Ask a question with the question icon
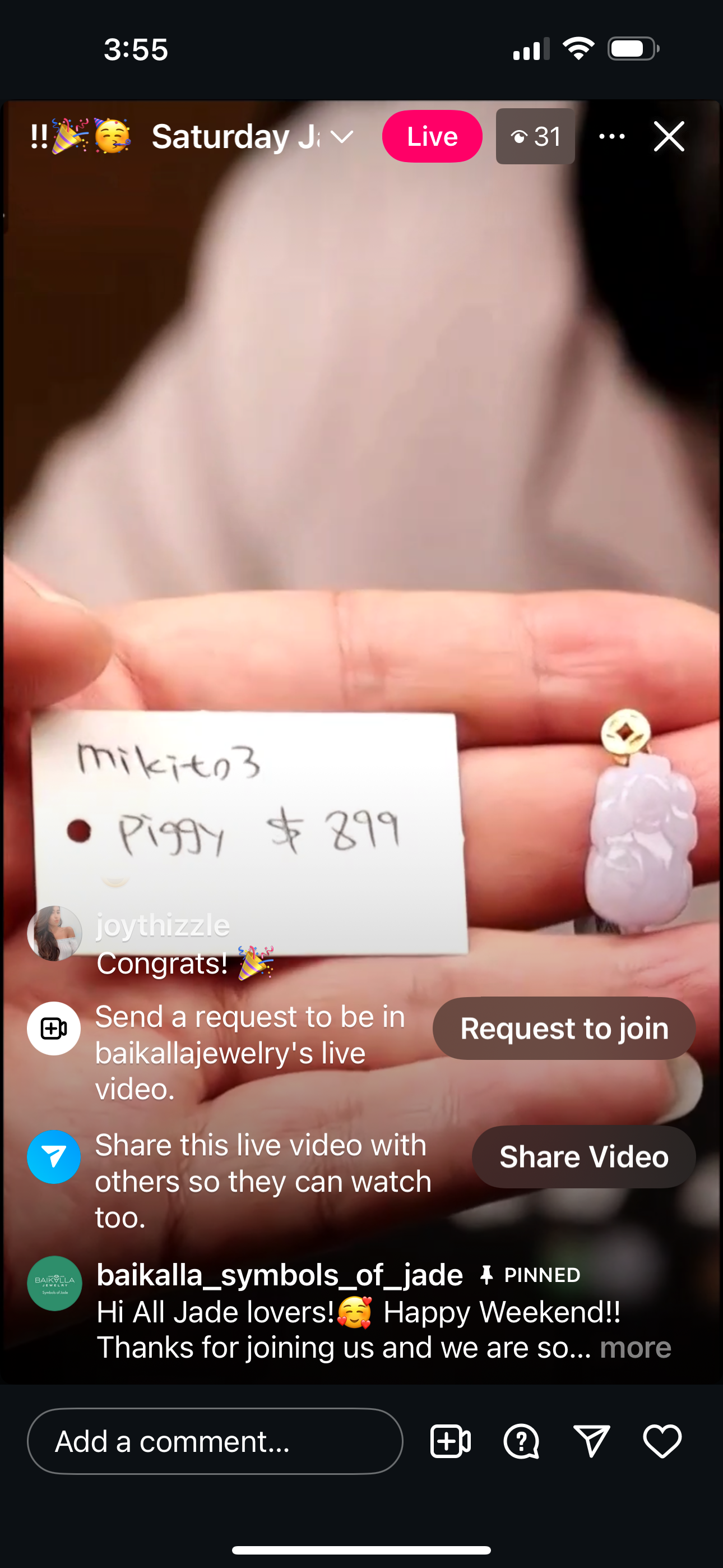Viewport: 723px width, 1568px height. click(521, 1441)
